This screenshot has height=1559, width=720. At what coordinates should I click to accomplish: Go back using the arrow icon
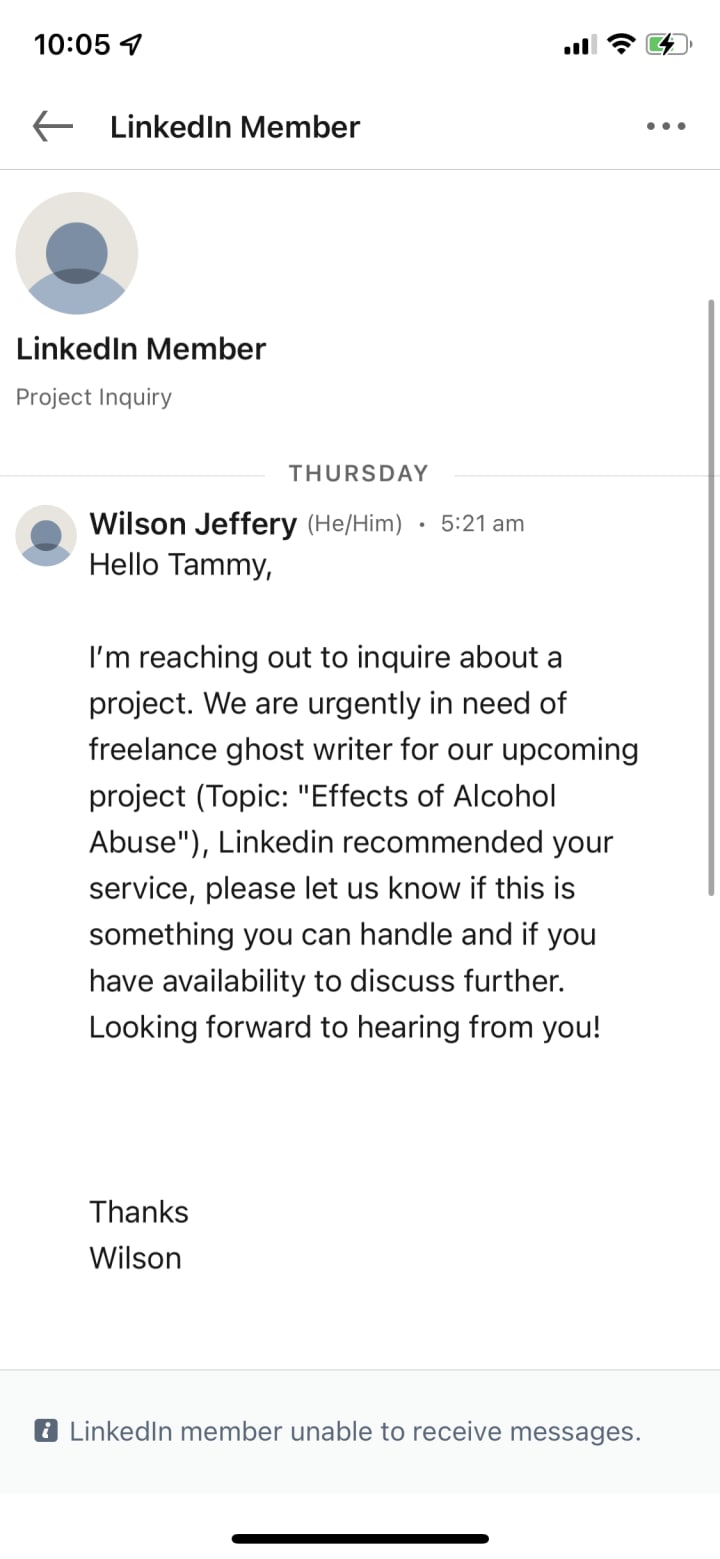click(53, 126)
